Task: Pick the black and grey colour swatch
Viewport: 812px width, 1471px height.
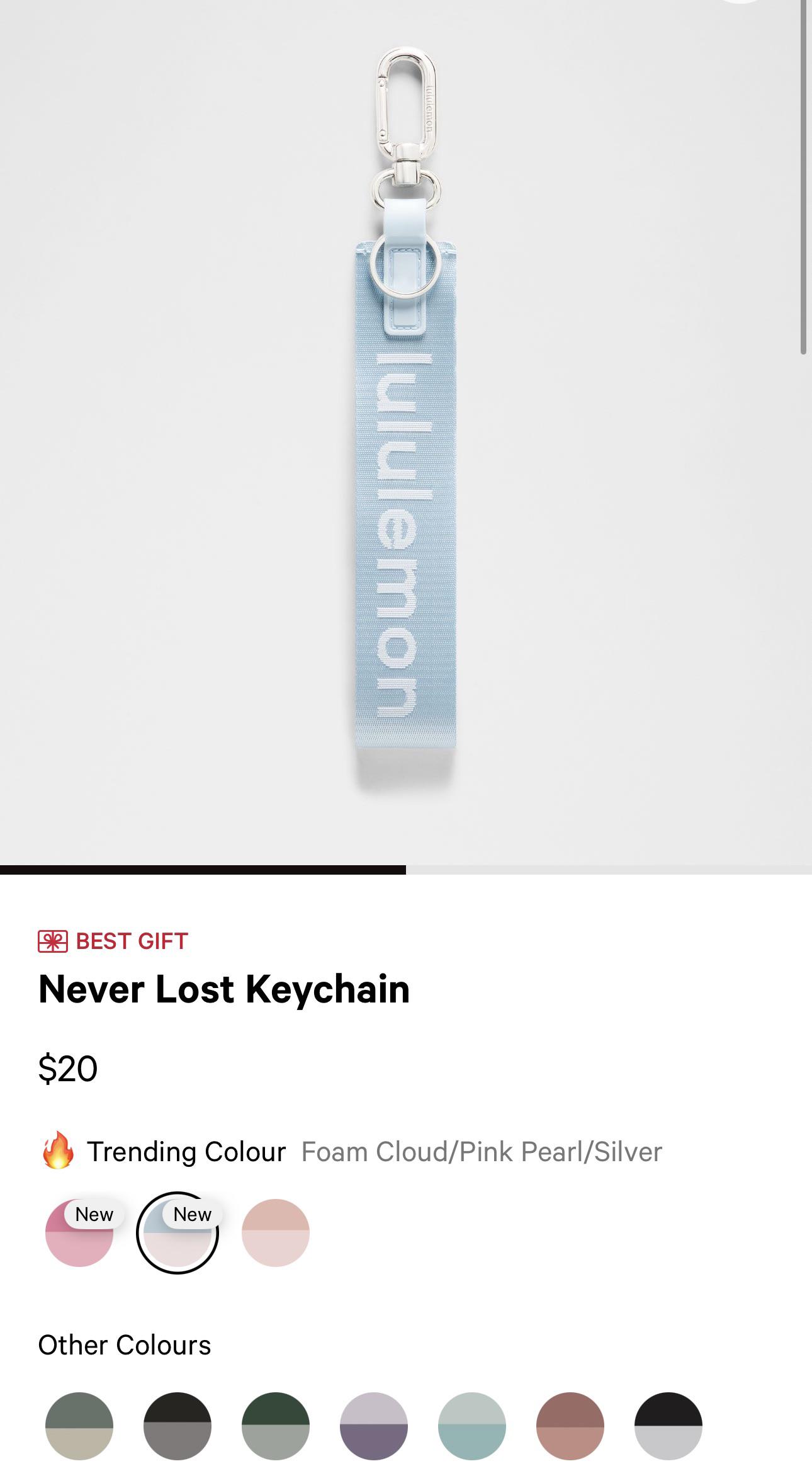Action: pos(177,1426)
